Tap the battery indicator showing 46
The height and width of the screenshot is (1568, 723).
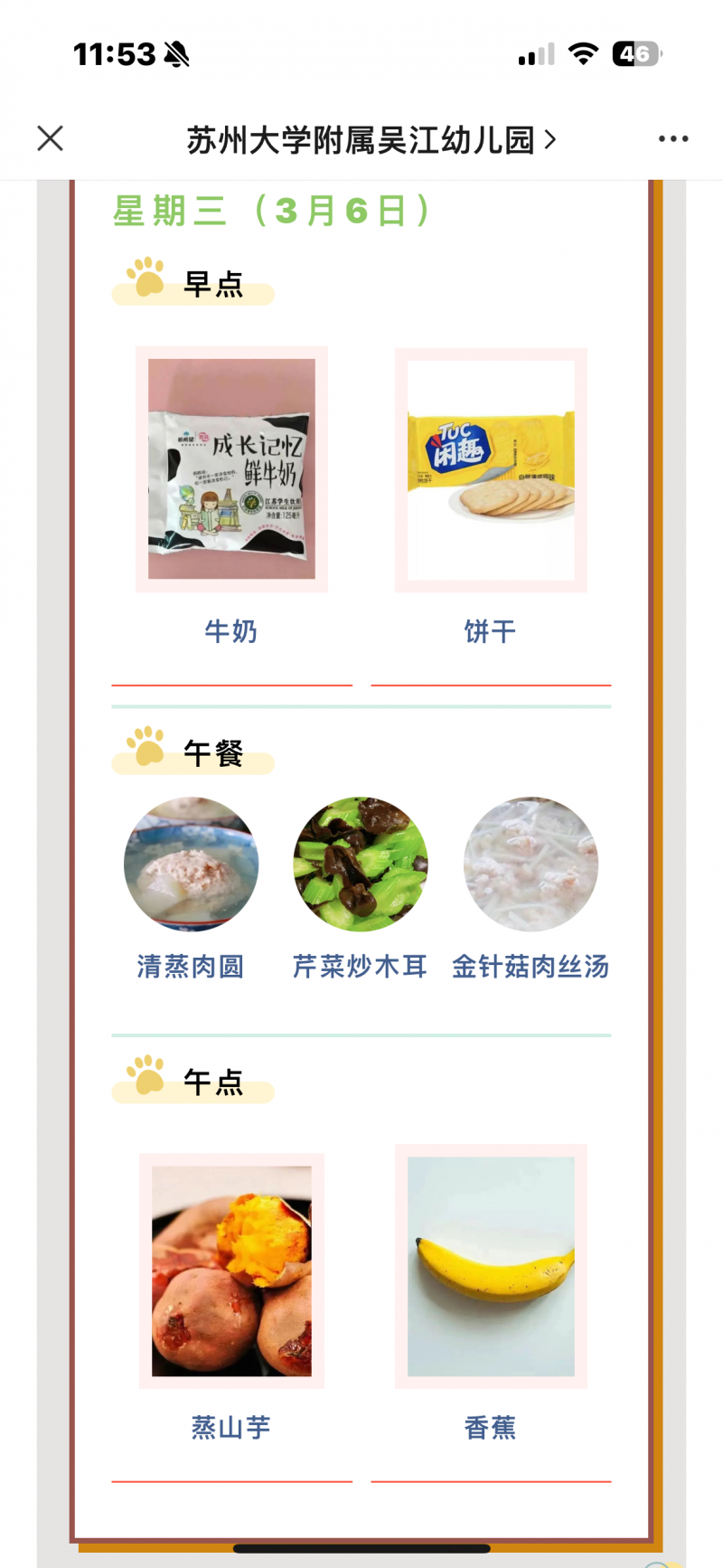(x=634, y=54)
